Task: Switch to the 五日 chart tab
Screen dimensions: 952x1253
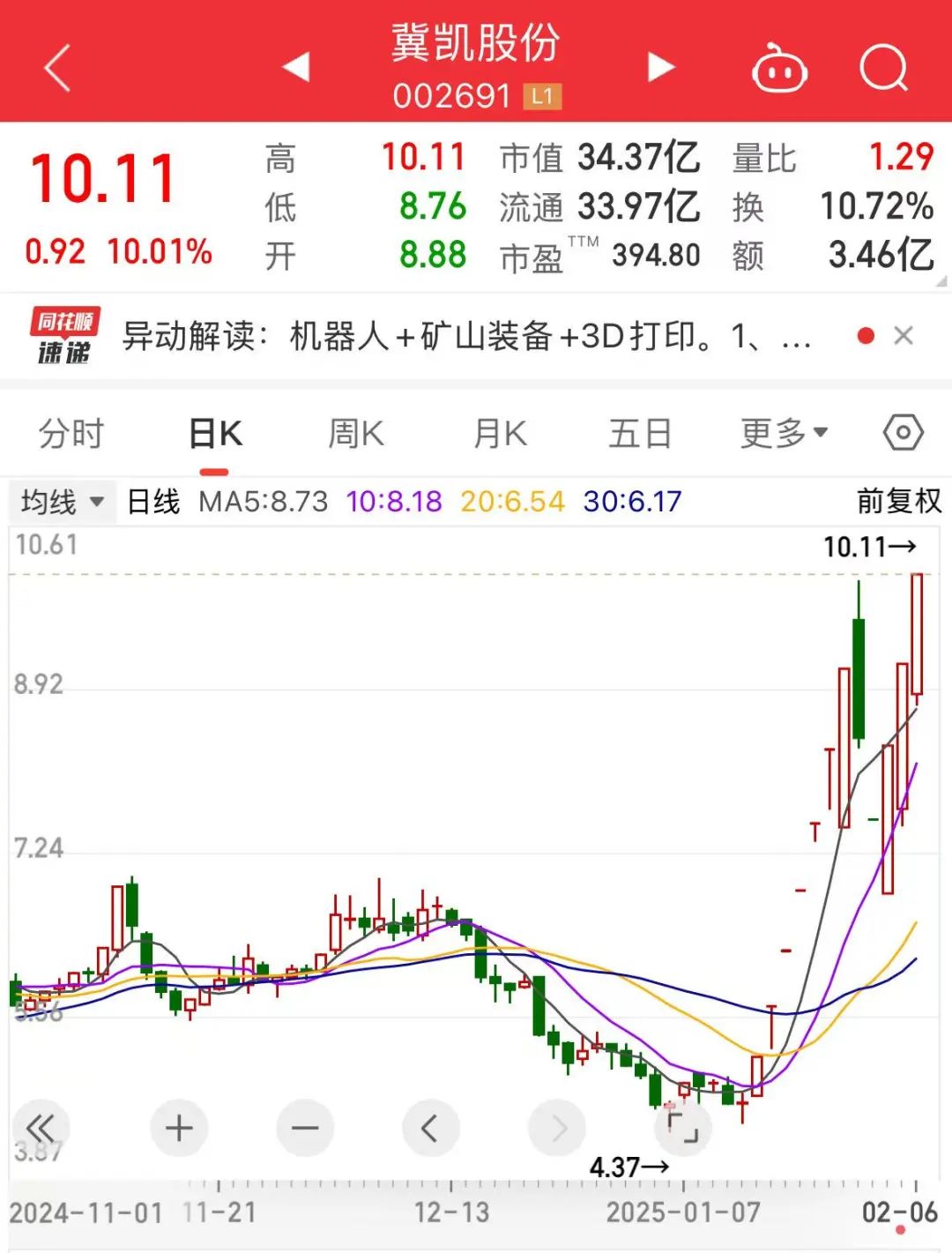Action: point(640,434)
